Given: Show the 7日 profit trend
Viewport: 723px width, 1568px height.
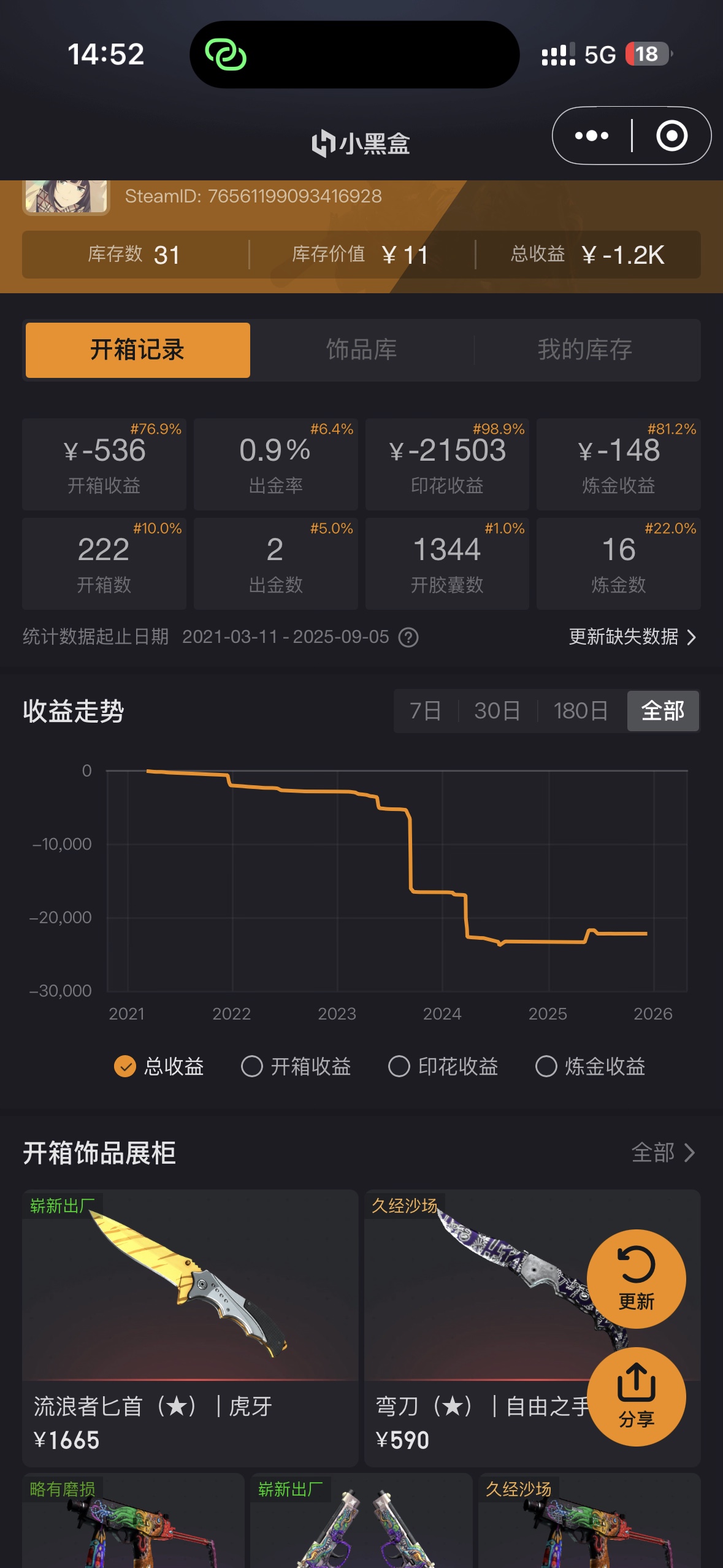Looking at the screenshot, I should [x=425, y=711].
